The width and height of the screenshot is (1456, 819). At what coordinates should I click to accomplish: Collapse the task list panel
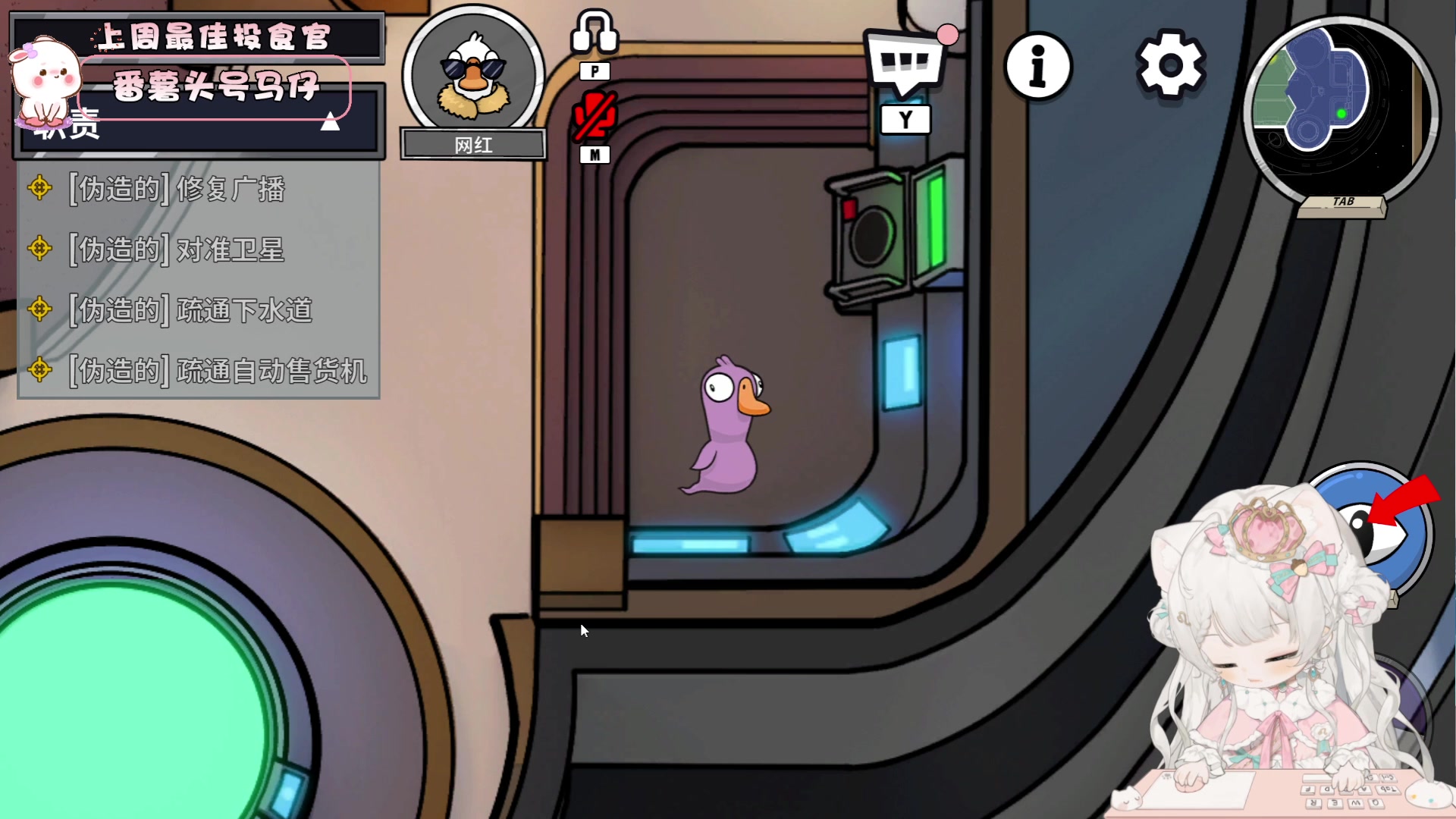(330, 122)
